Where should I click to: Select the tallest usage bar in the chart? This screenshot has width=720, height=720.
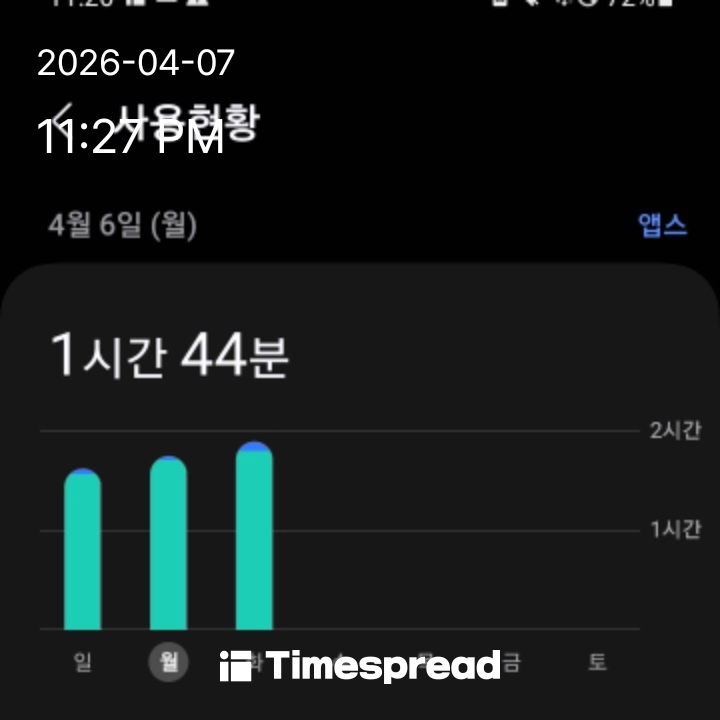[x=254, y=536]
